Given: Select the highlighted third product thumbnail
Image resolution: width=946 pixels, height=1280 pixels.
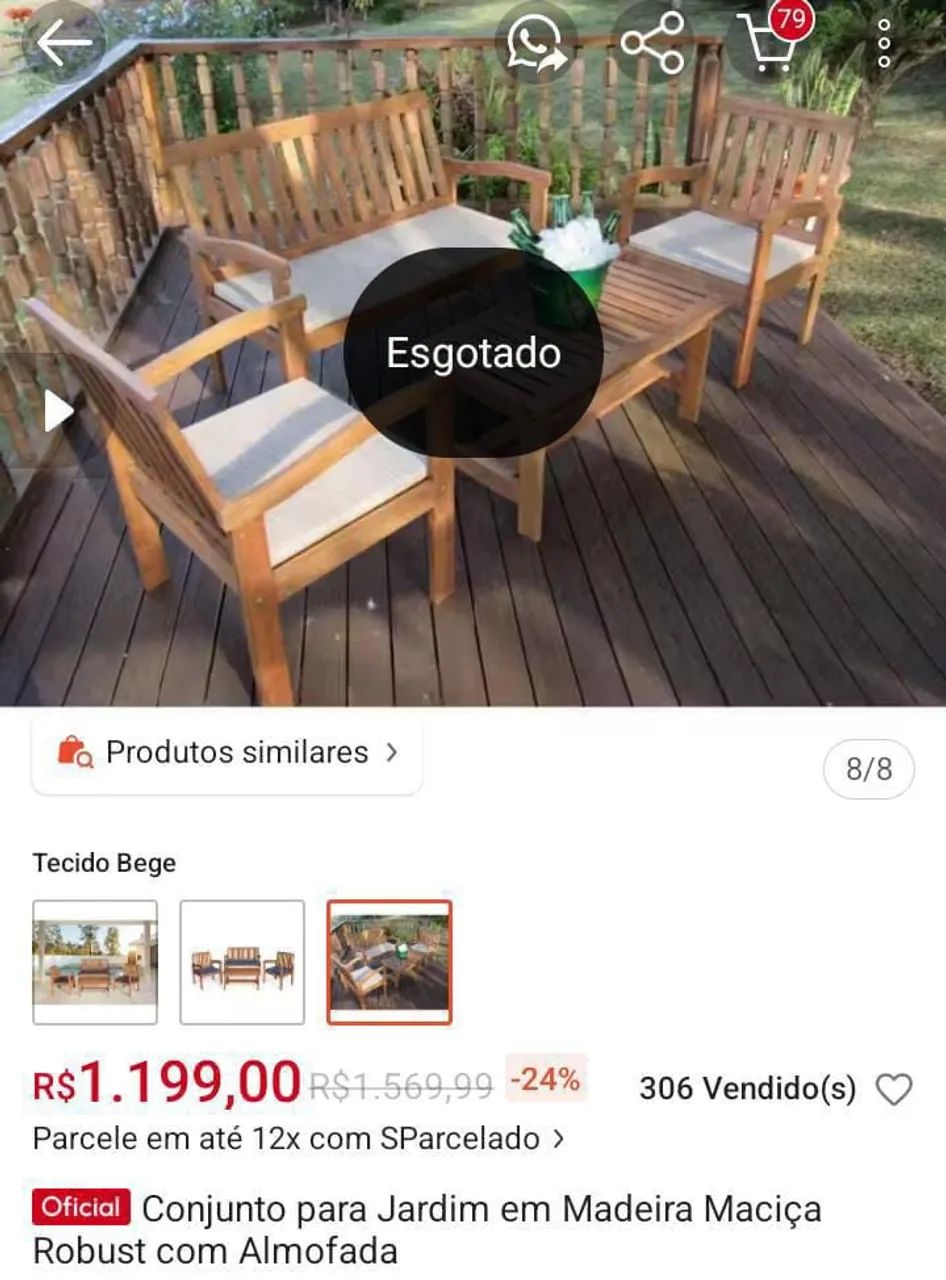Looking at the screenshot, I should [389, 960].
